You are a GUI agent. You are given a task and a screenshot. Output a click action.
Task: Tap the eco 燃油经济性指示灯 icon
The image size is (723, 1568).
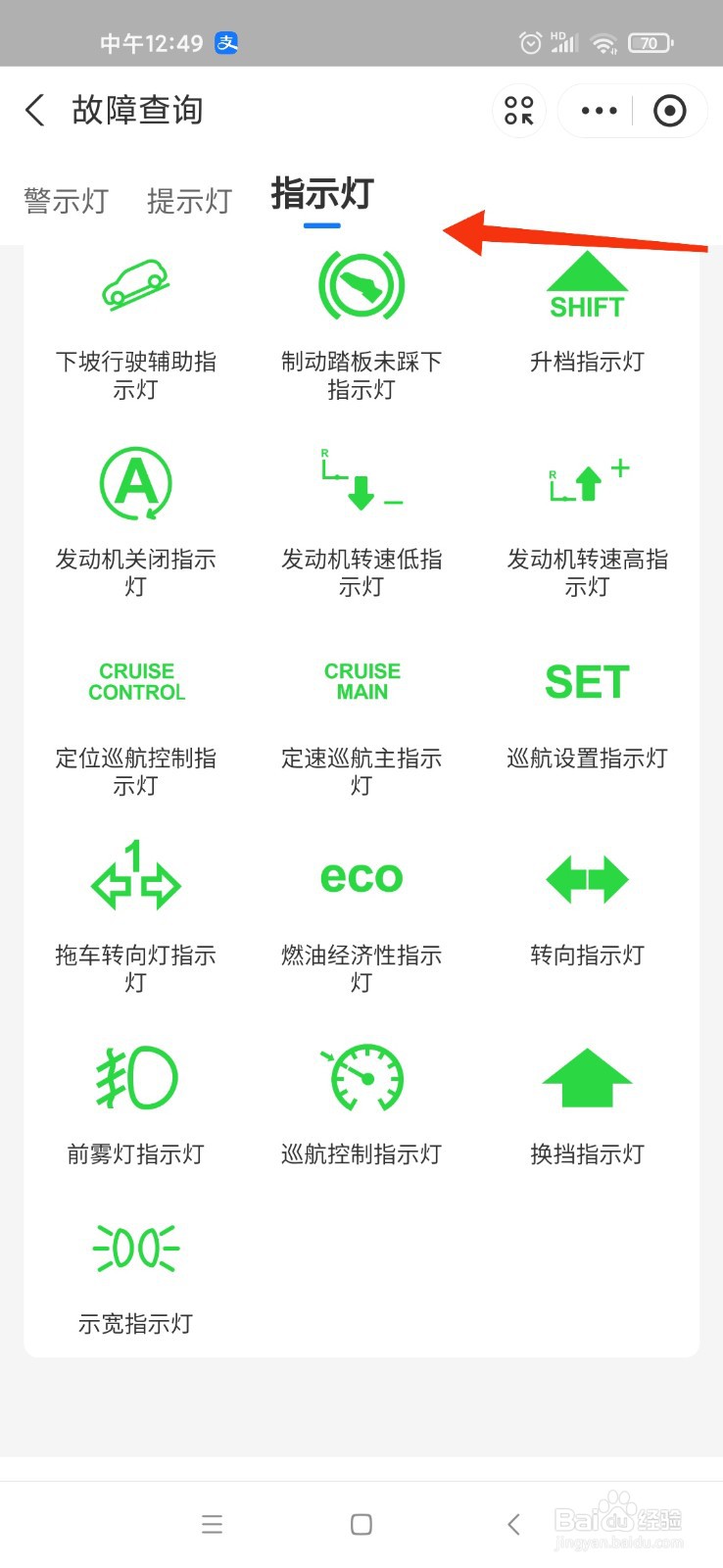point(361,877)
